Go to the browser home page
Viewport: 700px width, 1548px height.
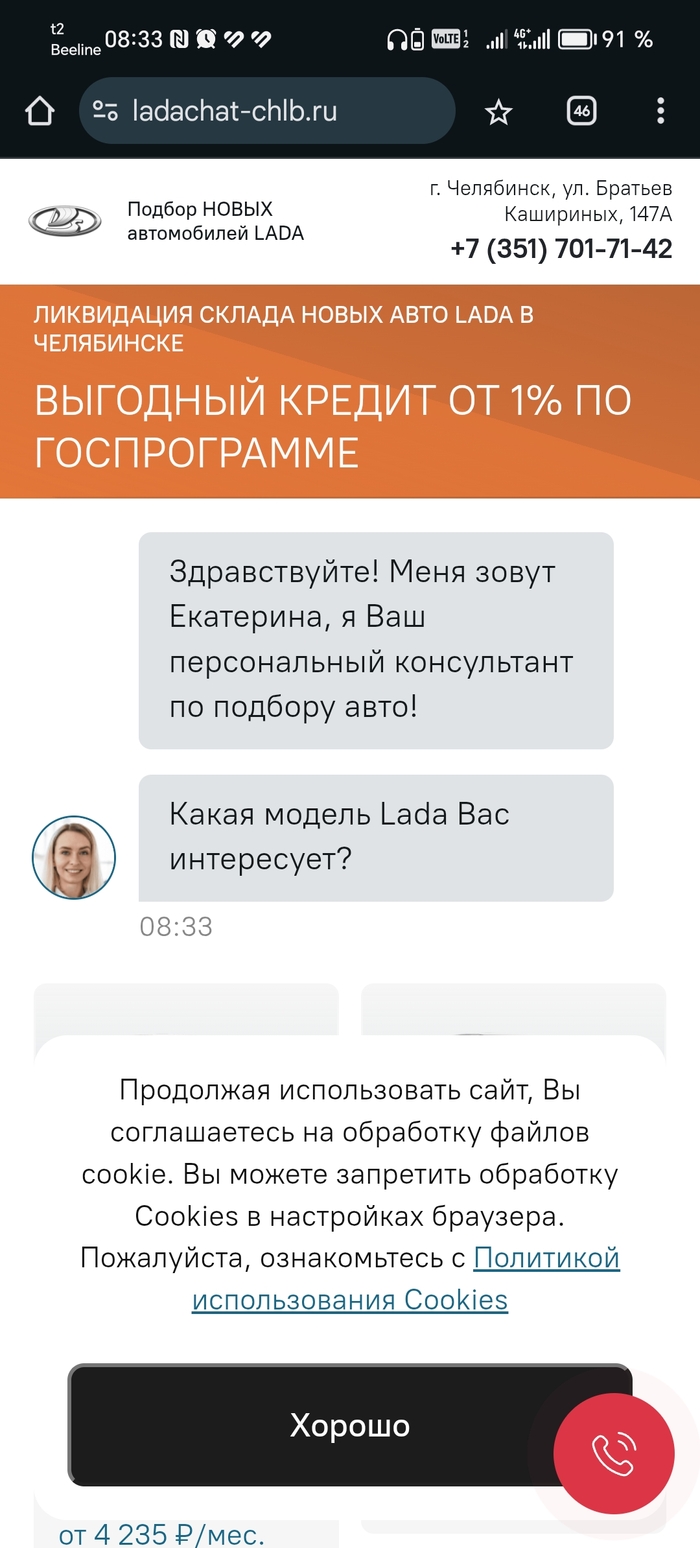[39, 111]
